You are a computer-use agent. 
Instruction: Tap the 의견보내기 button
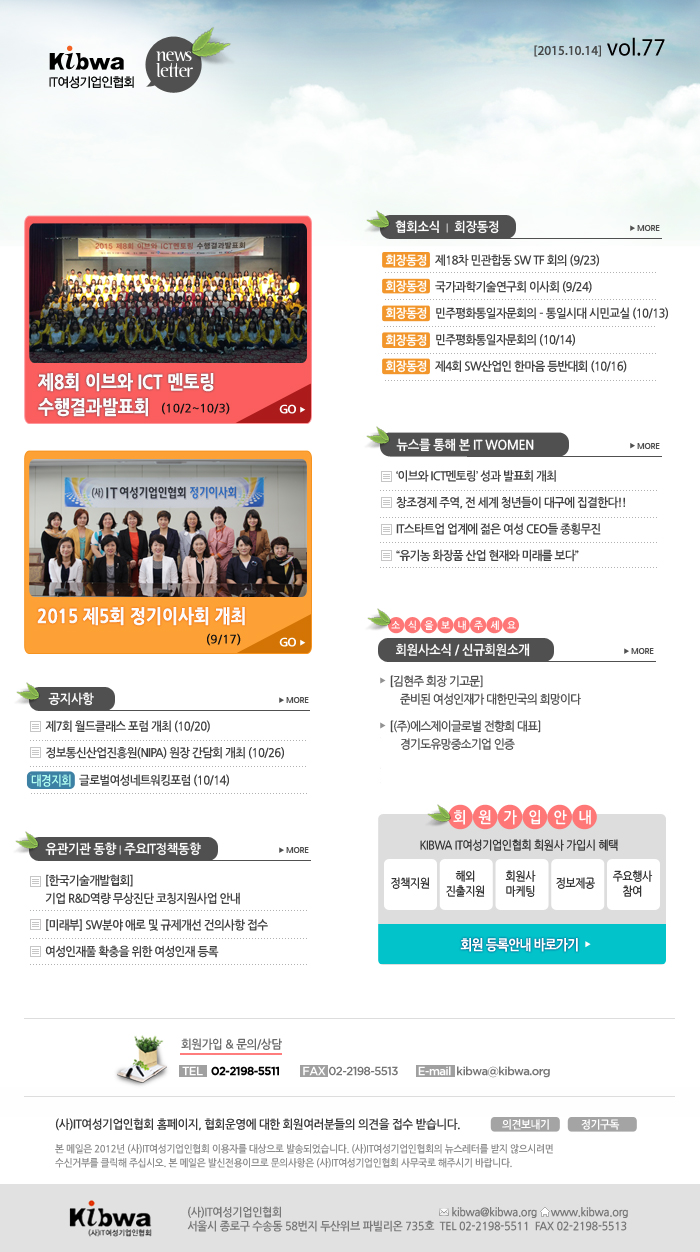tap(526, 1124)
